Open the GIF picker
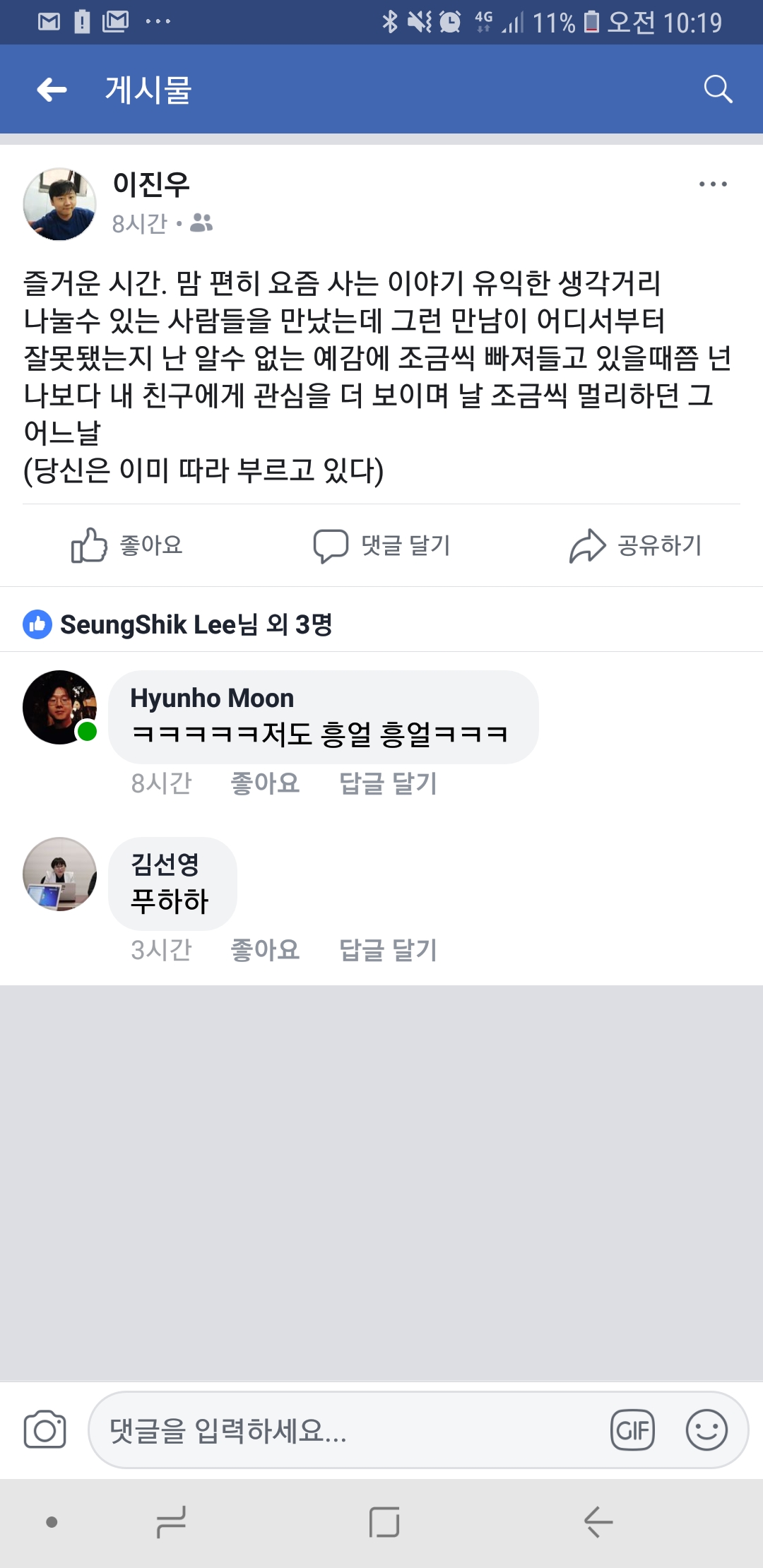This screenshot has height=1568, width=763. [632, 1430]
